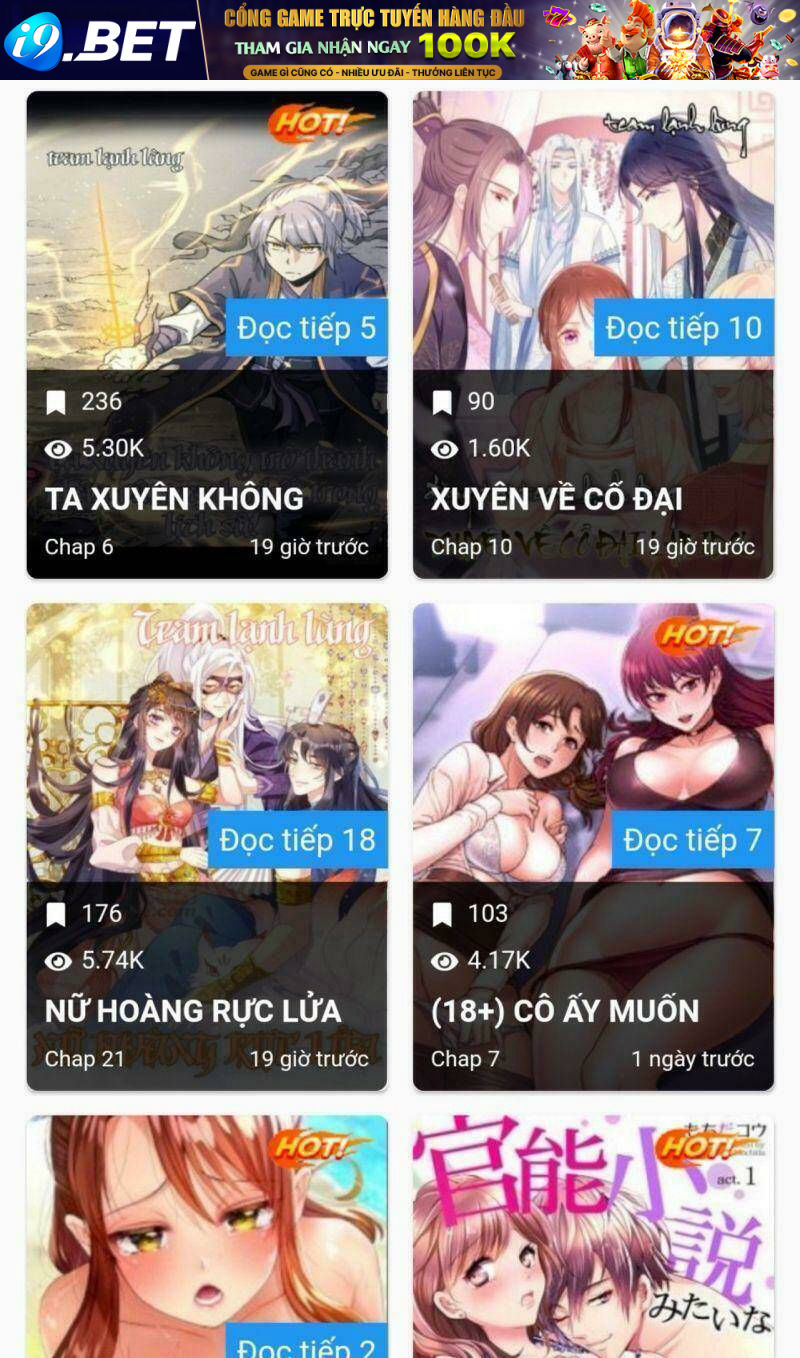Image resolution: width=800 pixels, height=1358 pixels.
Task: Click the eye icon showing 5.74K views
Action: click(x=58, y=962)
